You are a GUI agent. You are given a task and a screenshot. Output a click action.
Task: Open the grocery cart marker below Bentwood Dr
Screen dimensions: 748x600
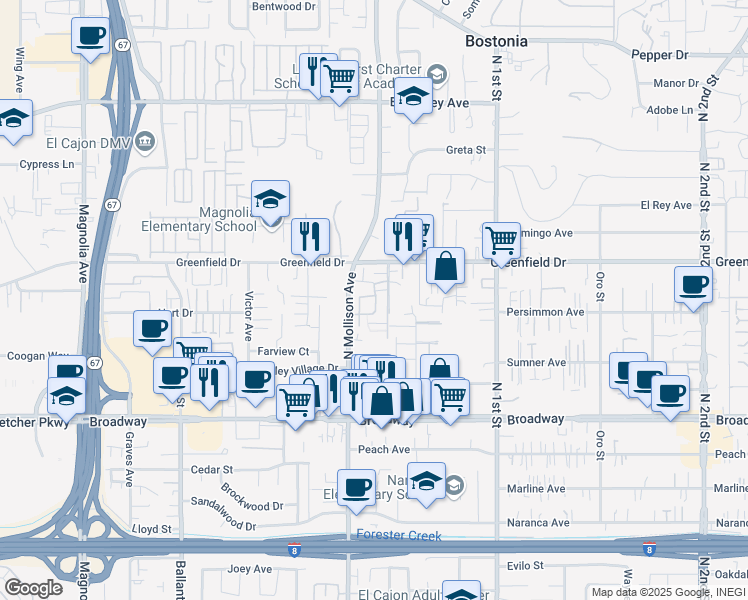(340, 78)
